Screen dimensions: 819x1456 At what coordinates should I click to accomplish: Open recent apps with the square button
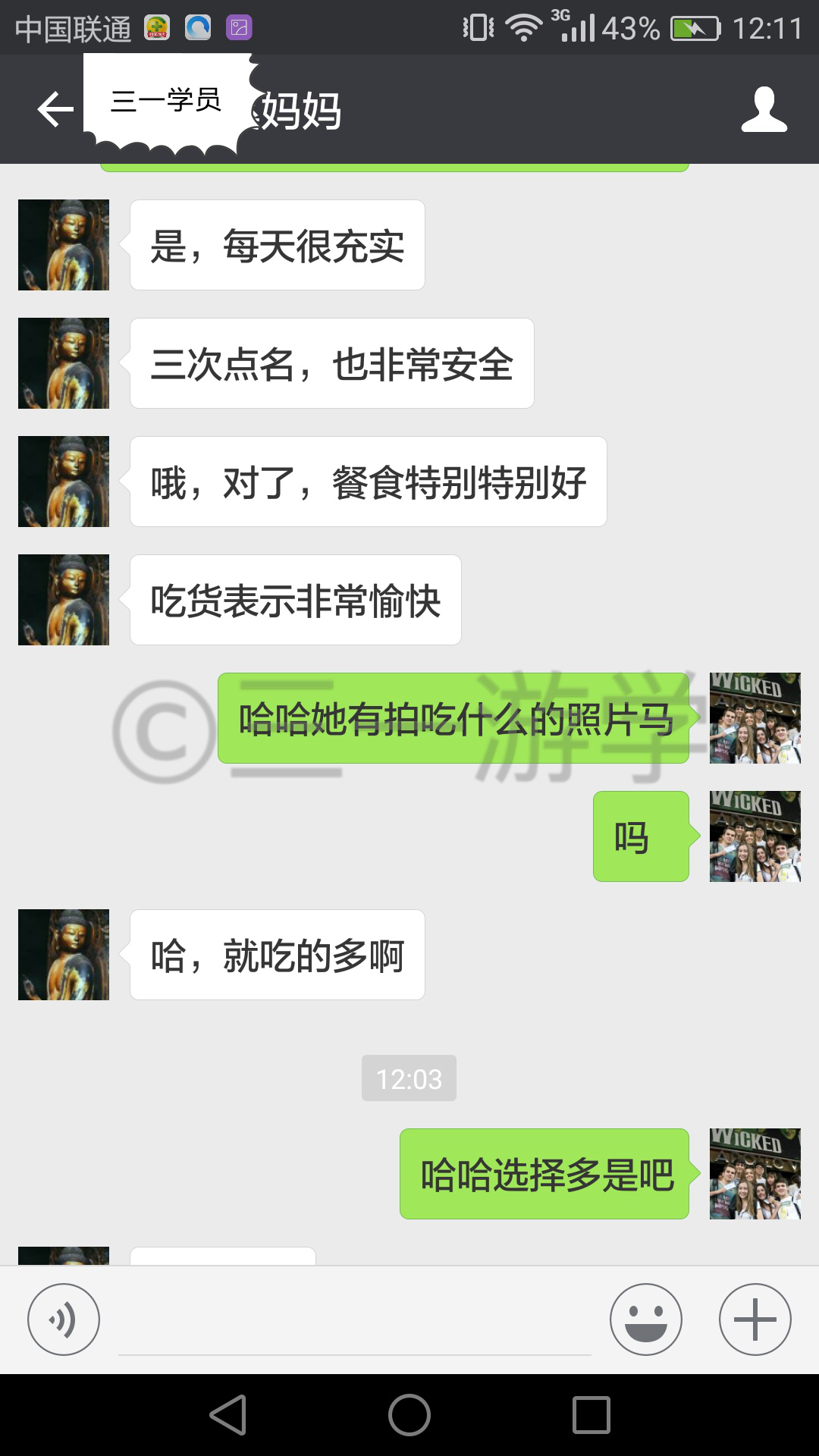pyautogui.click(x=591, y=1415)
